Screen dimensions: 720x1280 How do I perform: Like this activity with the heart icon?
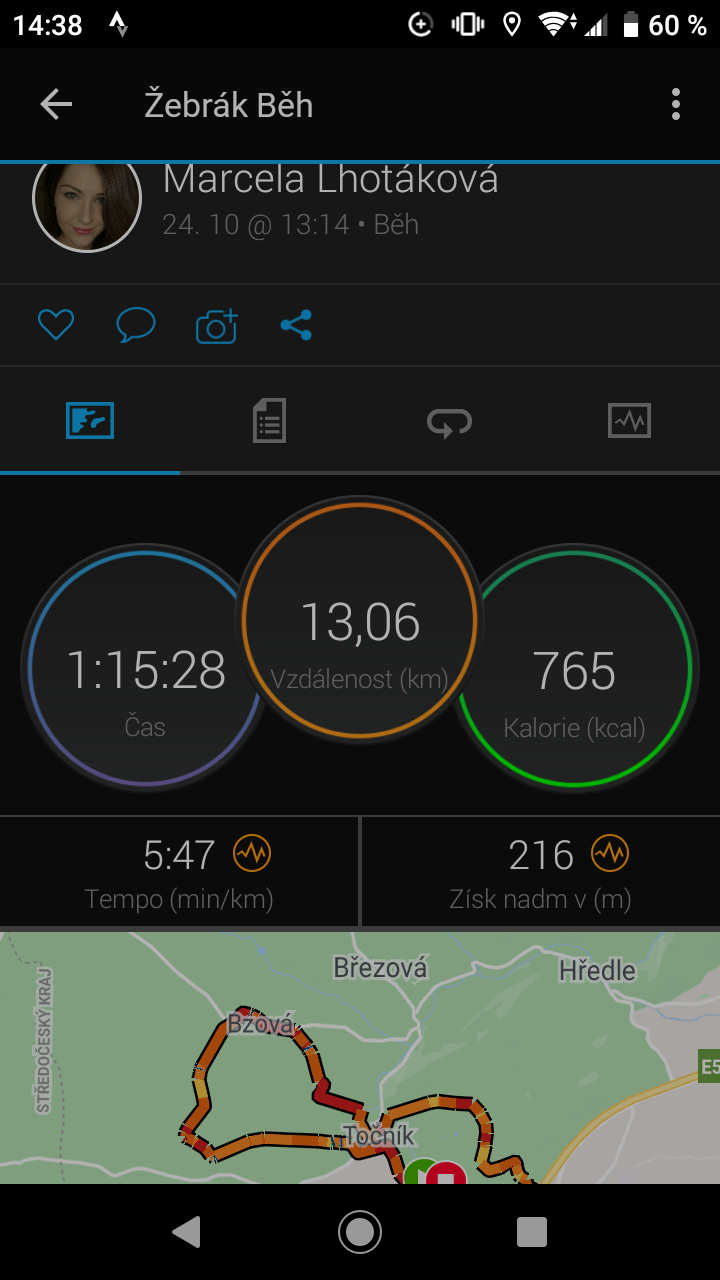point(56,325)
